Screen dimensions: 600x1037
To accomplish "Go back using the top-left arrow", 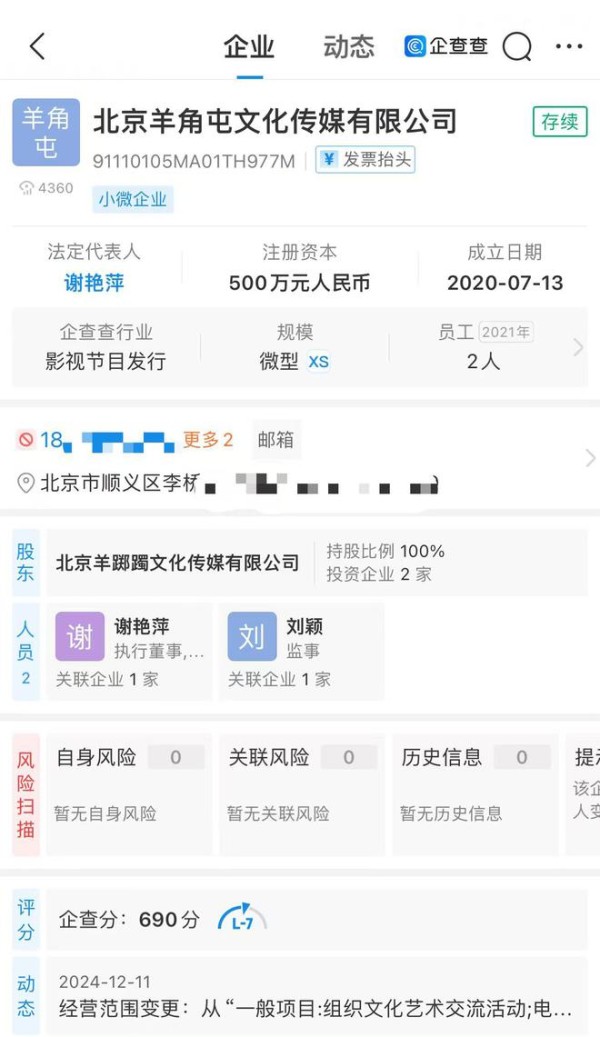I will [38, 46].
